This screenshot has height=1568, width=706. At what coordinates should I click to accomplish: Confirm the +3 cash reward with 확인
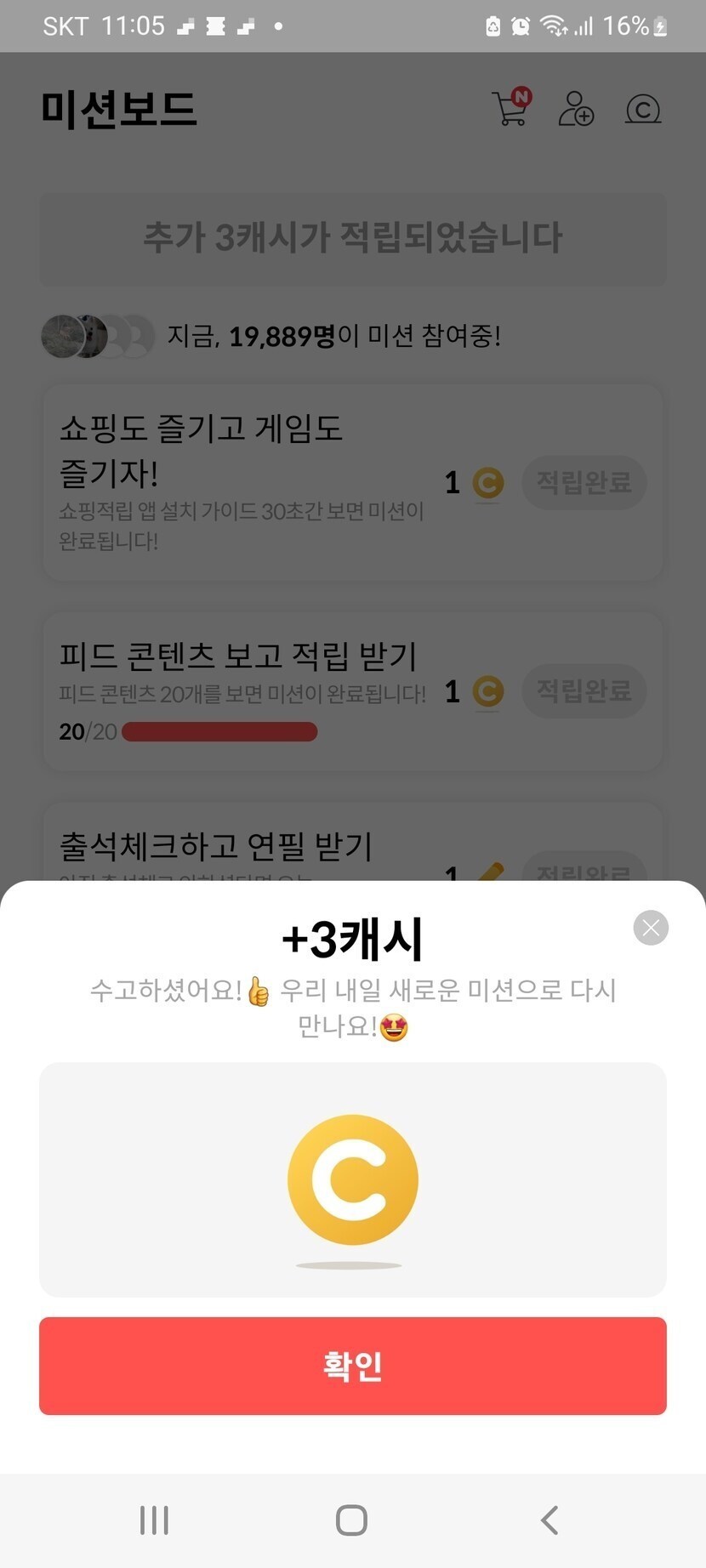tap(352, 1366)
